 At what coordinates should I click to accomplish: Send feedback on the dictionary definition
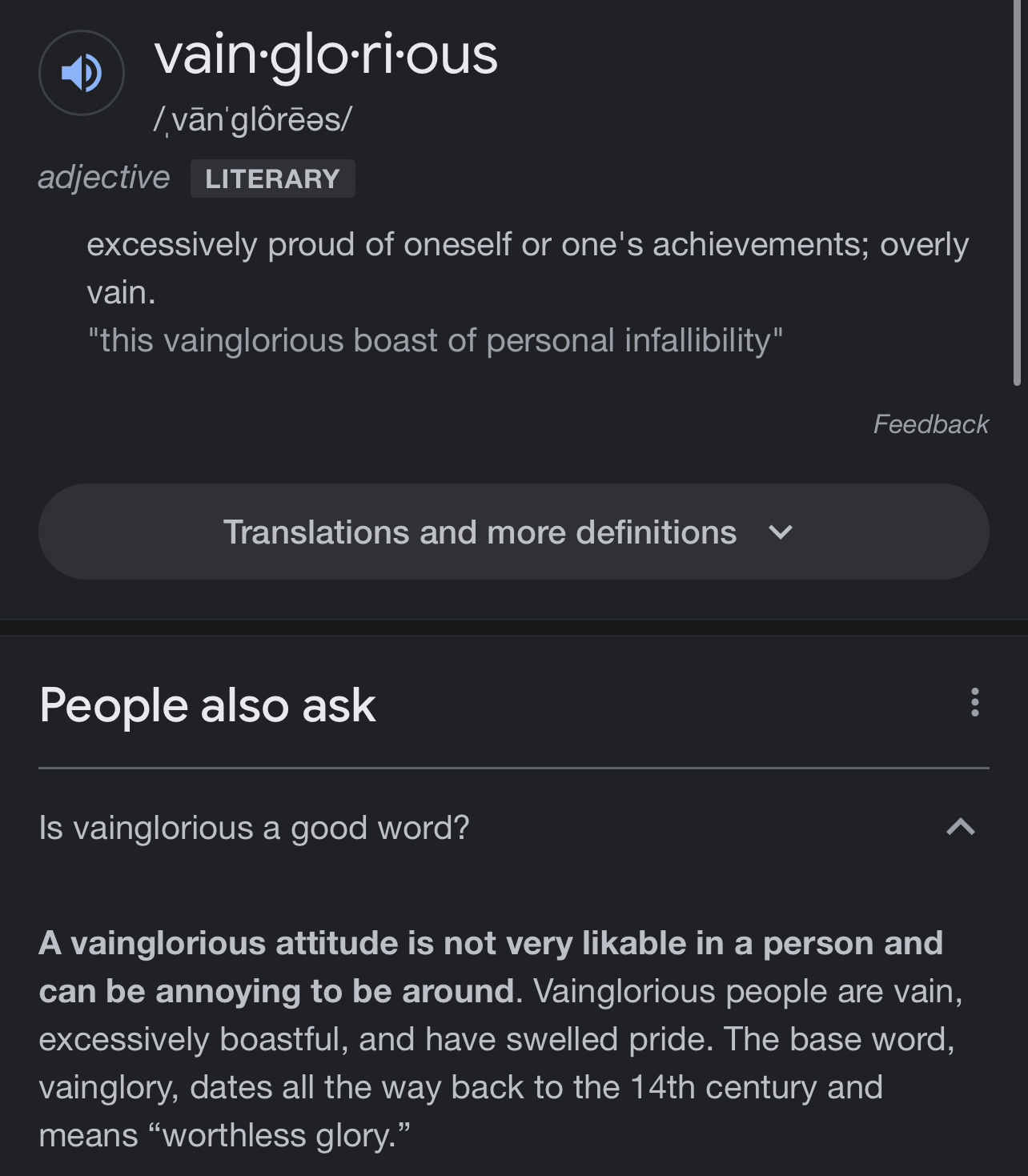point(930,424)
